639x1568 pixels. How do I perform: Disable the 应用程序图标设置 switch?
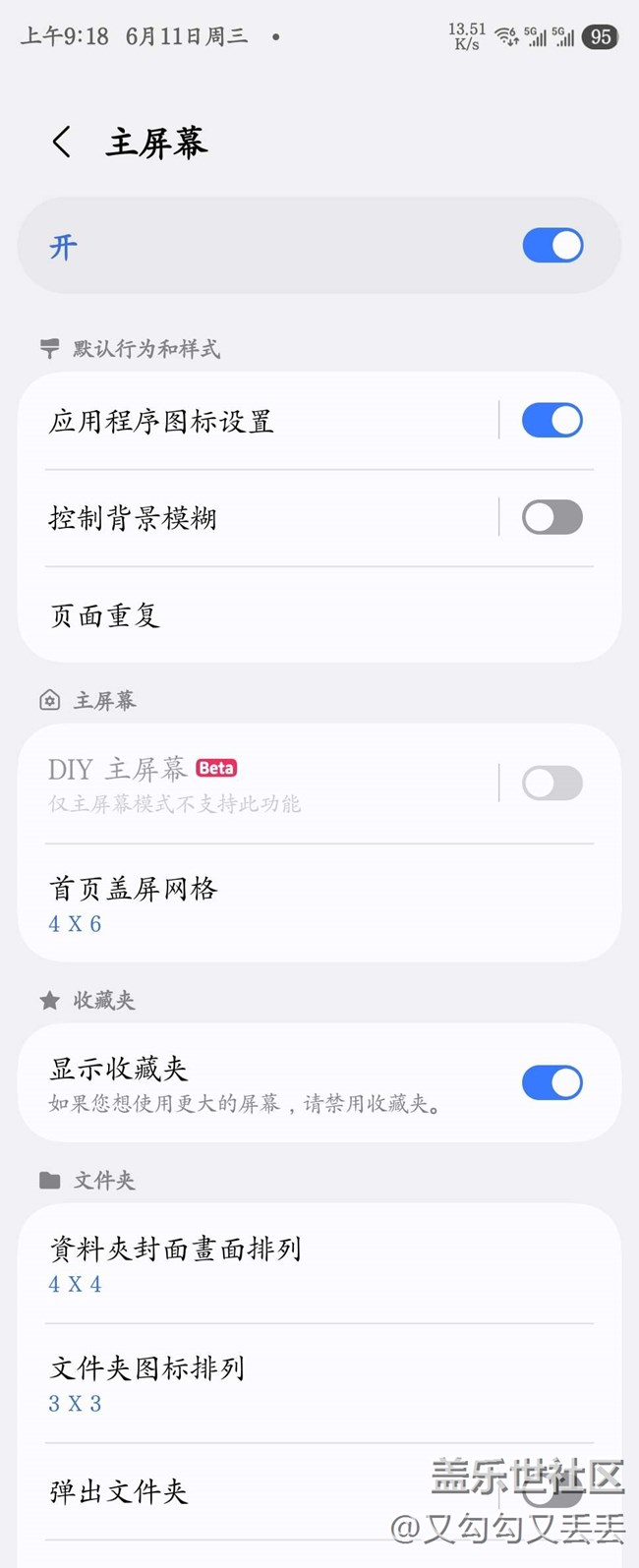(x=552, y=421)
